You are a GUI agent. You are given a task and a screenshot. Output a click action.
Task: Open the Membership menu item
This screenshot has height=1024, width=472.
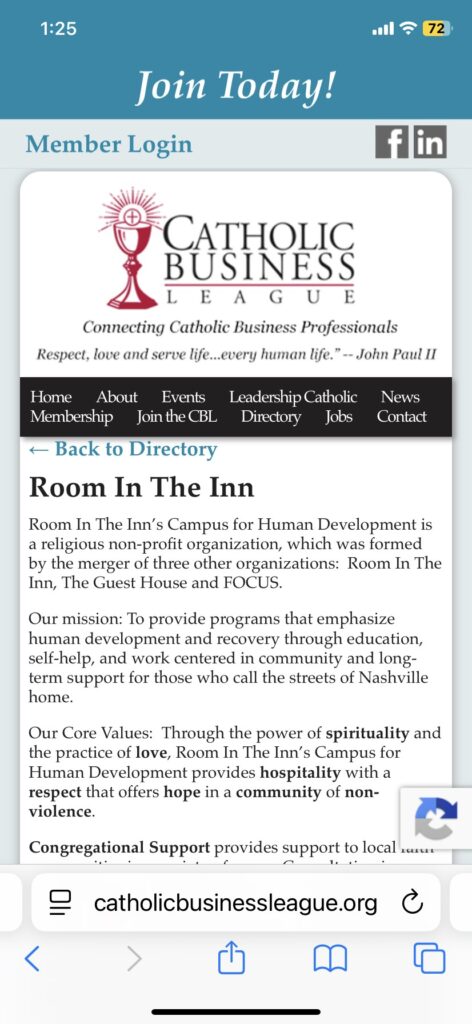click(71, 417)
